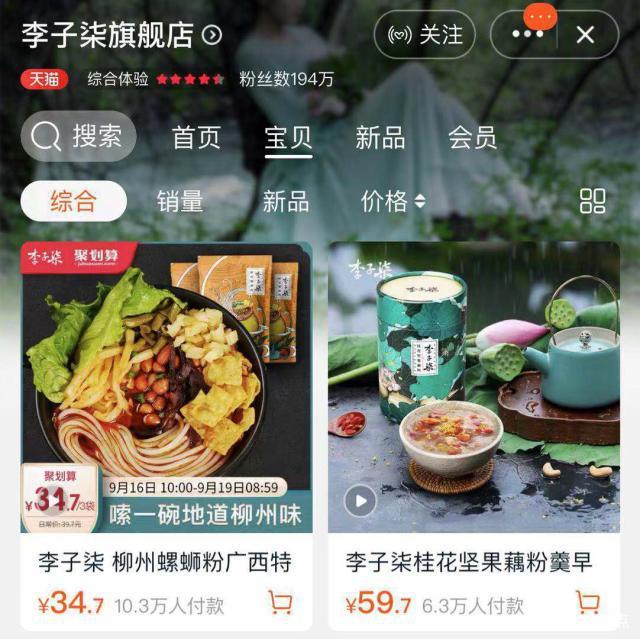Sort products by 综合
The width and height of the screenshot is (640, 639).
point(73,201)
